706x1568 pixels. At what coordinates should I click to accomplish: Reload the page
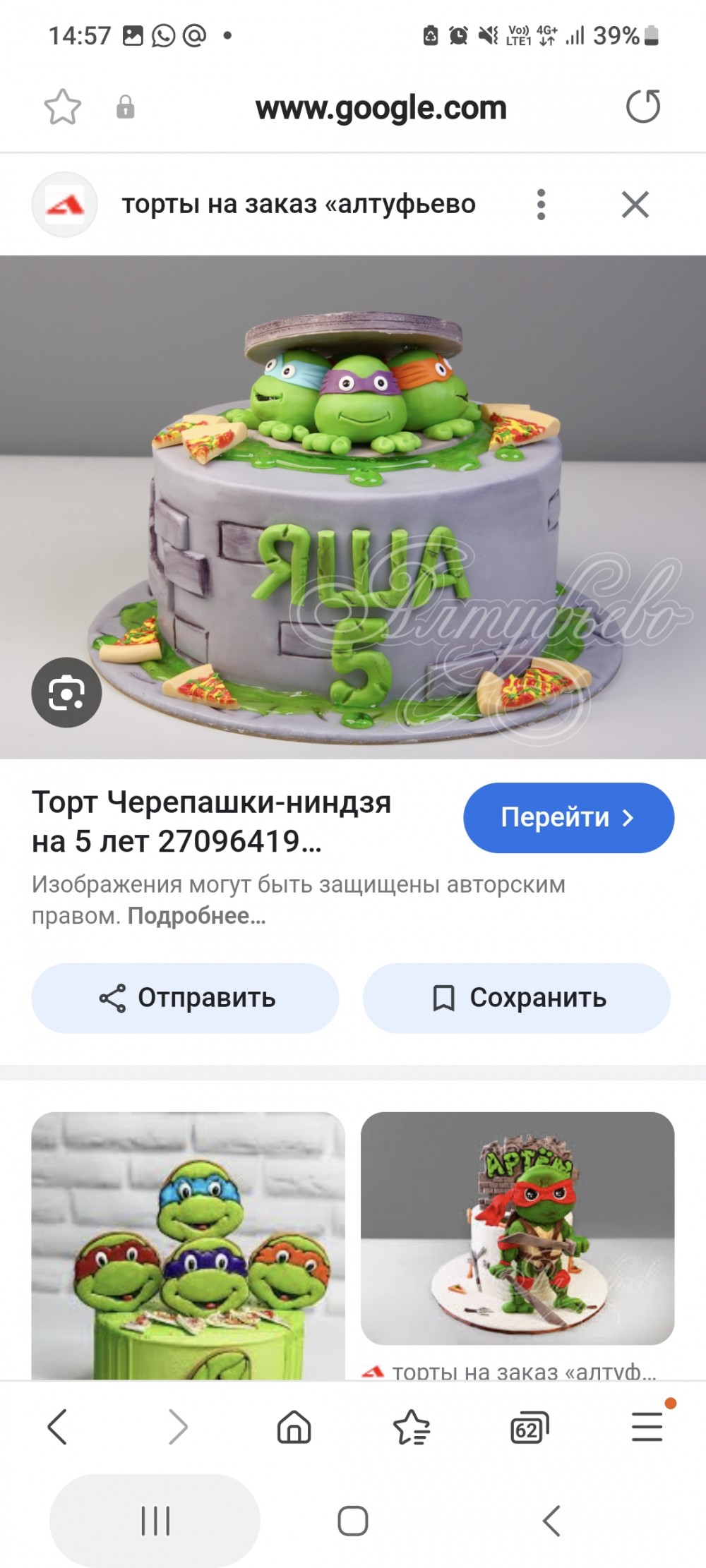pos(642,107)
